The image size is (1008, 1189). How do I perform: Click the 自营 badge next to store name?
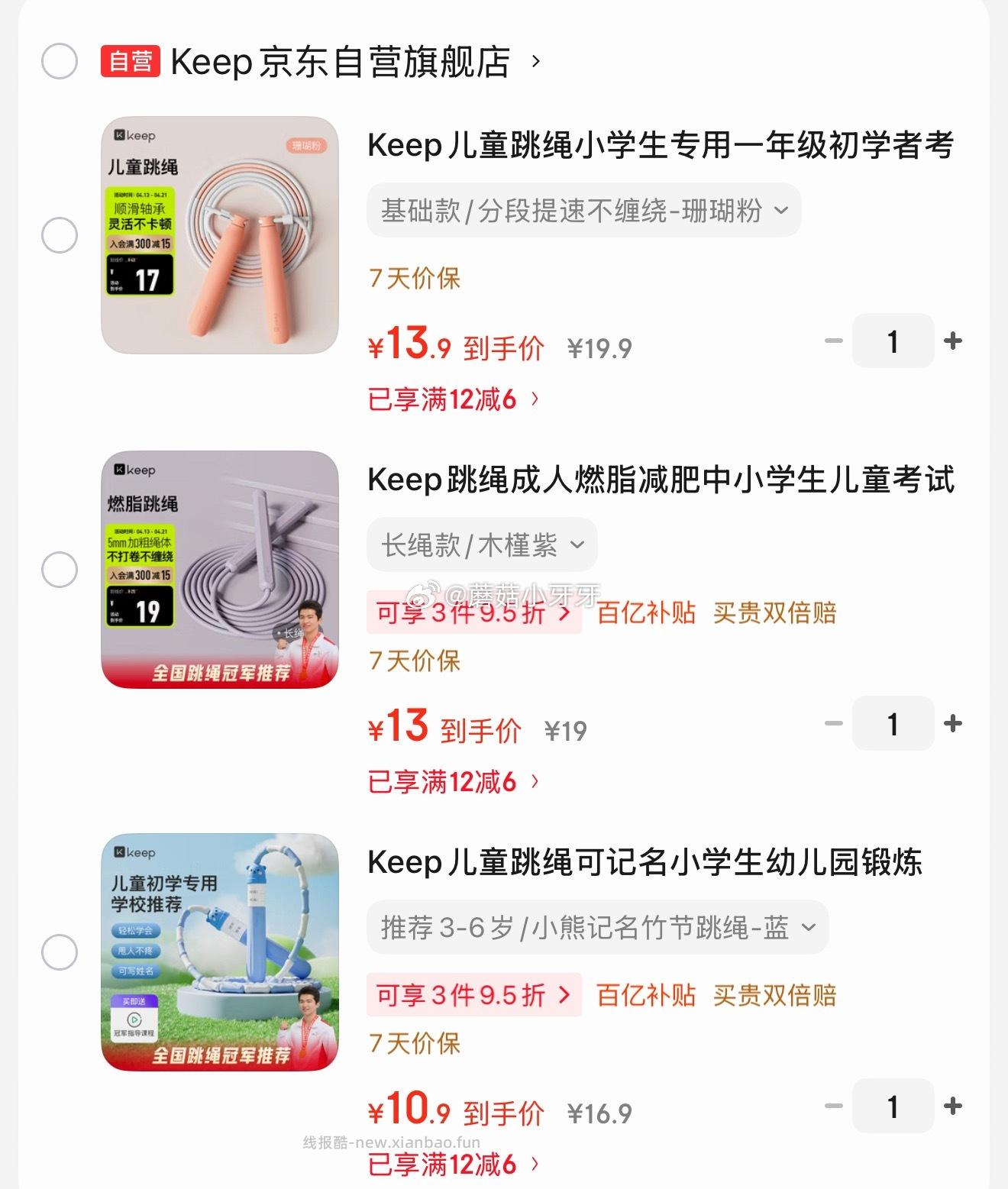pyautogui.click(x=128, y=60)
